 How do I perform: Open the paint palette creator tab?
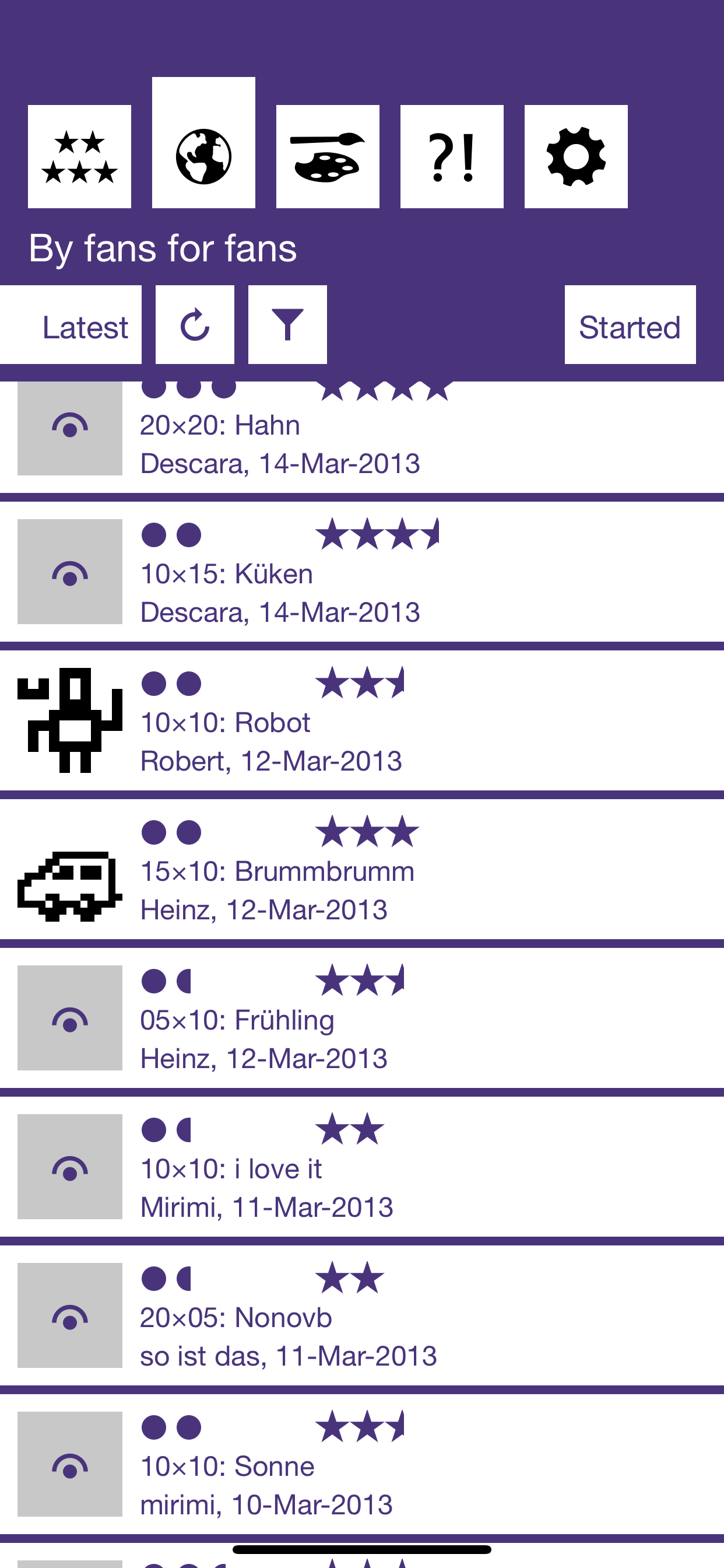tap(328, 156)
